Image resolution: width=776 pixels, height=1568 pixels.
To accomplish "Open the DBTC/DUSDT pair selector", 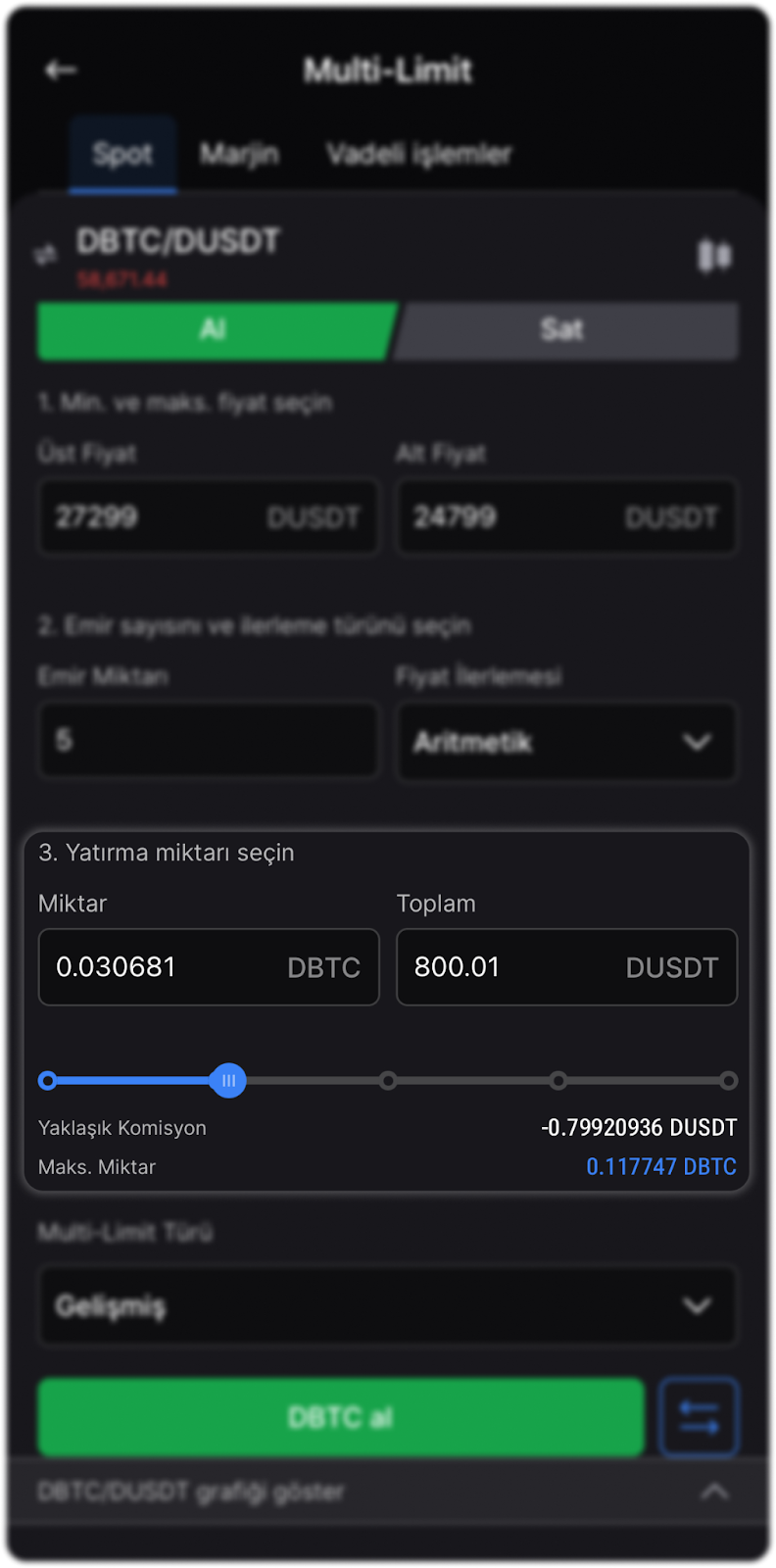I will [177, 241].
